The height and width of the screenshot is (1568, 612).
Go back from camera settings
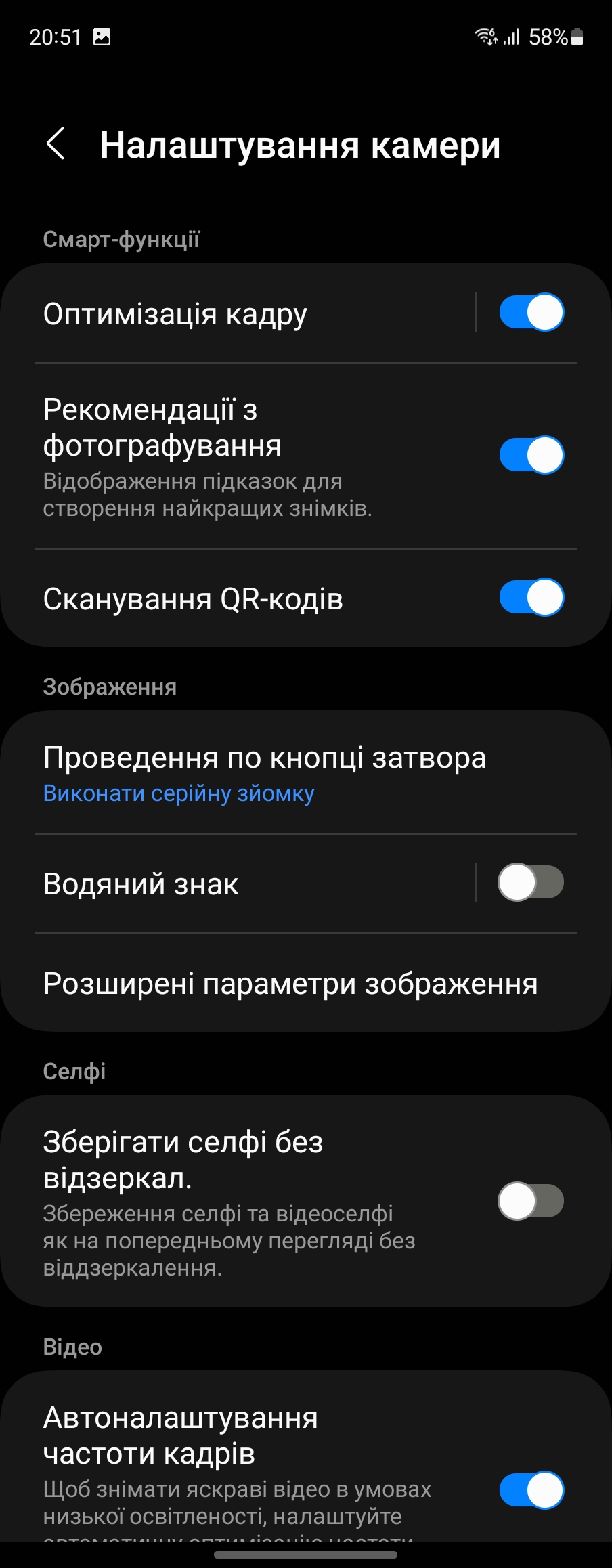point(56,144)
